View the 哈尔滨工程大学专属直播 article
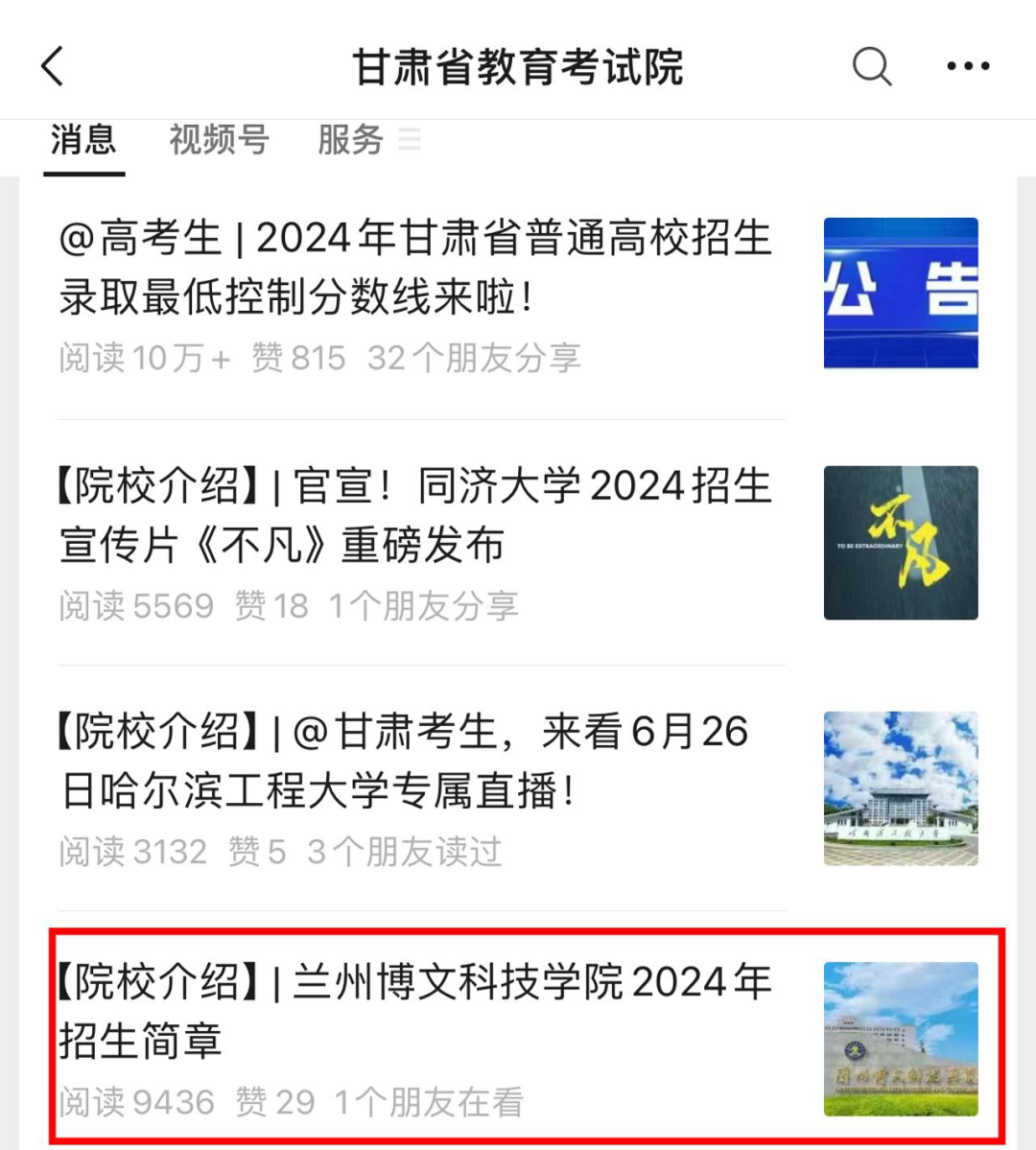The width and height of the screenshot is (1036, 1150). point(403,762)
